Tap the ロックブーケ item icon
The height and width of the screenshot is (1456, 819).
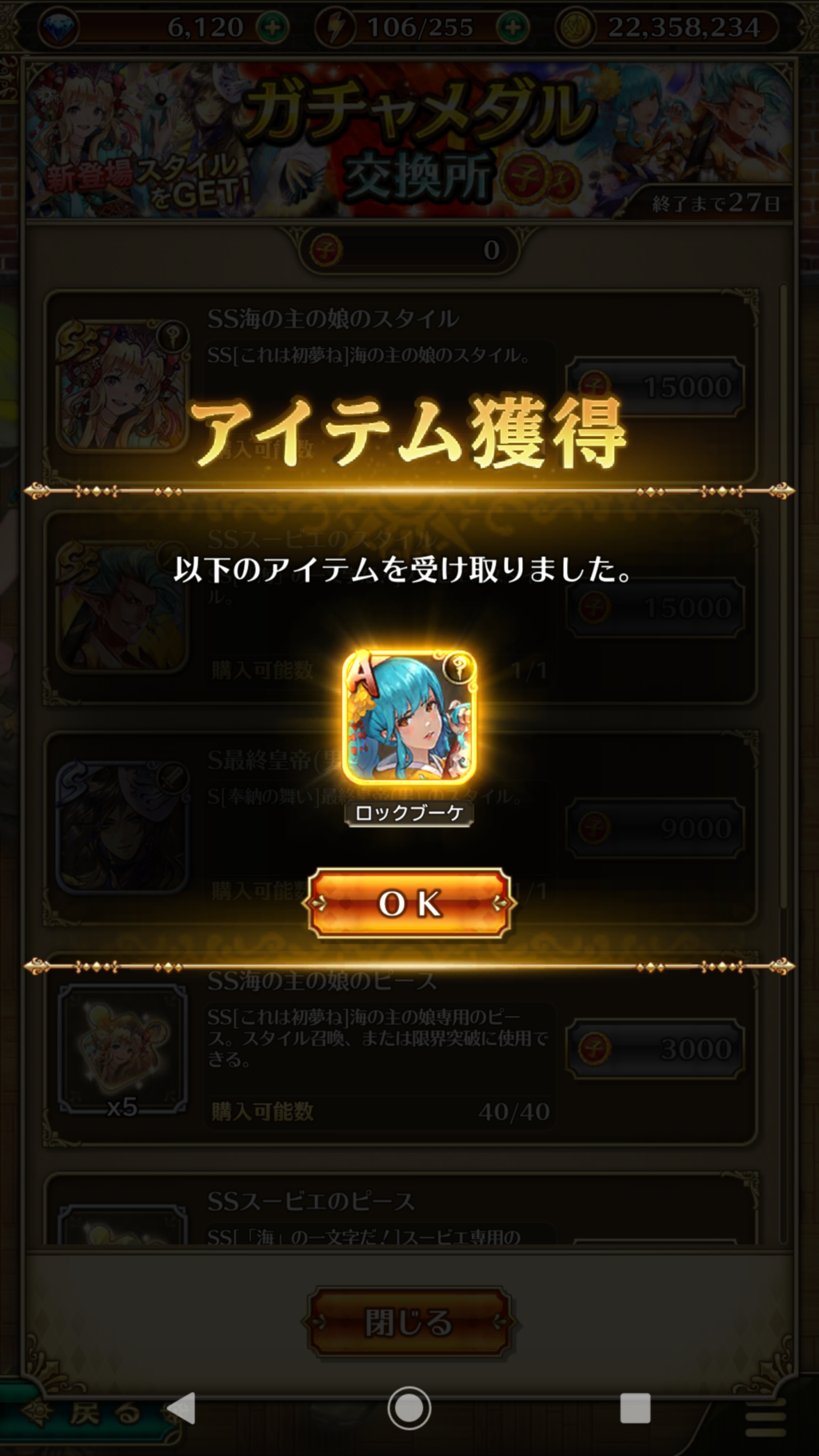point(409,717)
